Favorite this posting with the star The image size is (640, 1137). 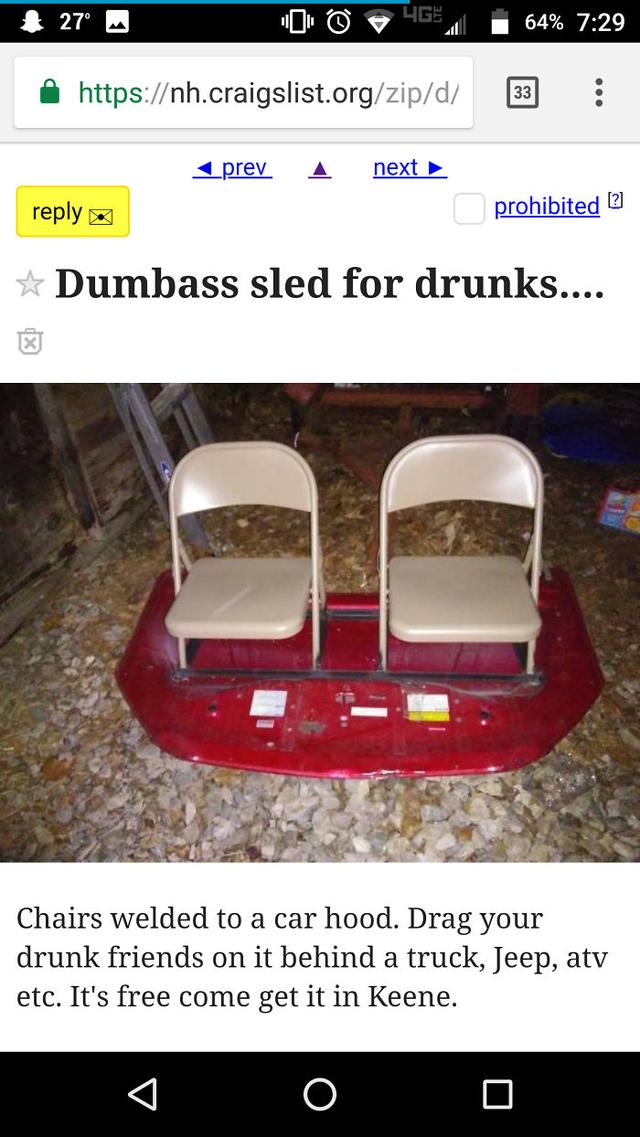[31, 285]
